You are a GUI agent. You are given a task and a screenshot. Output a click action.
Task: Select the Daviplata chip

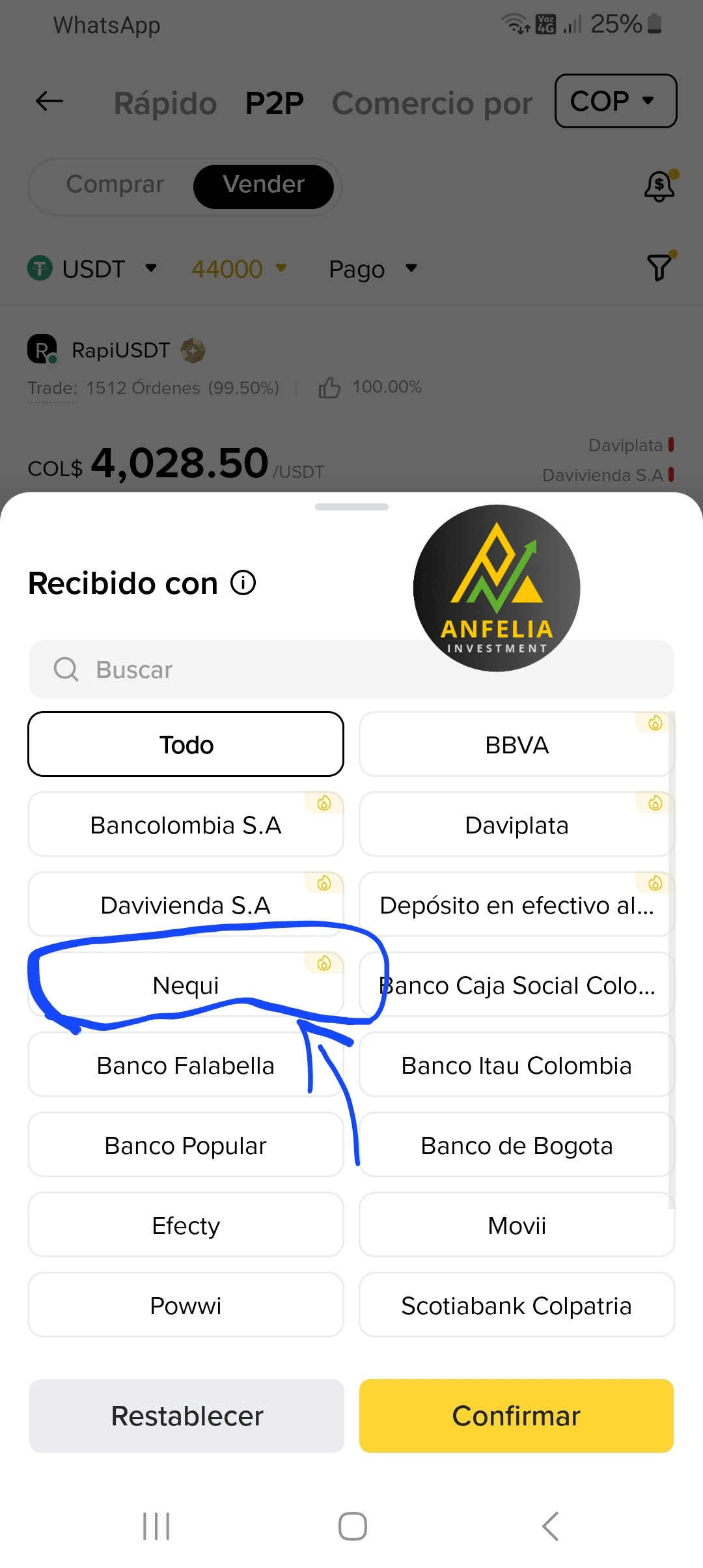point(517,824)
